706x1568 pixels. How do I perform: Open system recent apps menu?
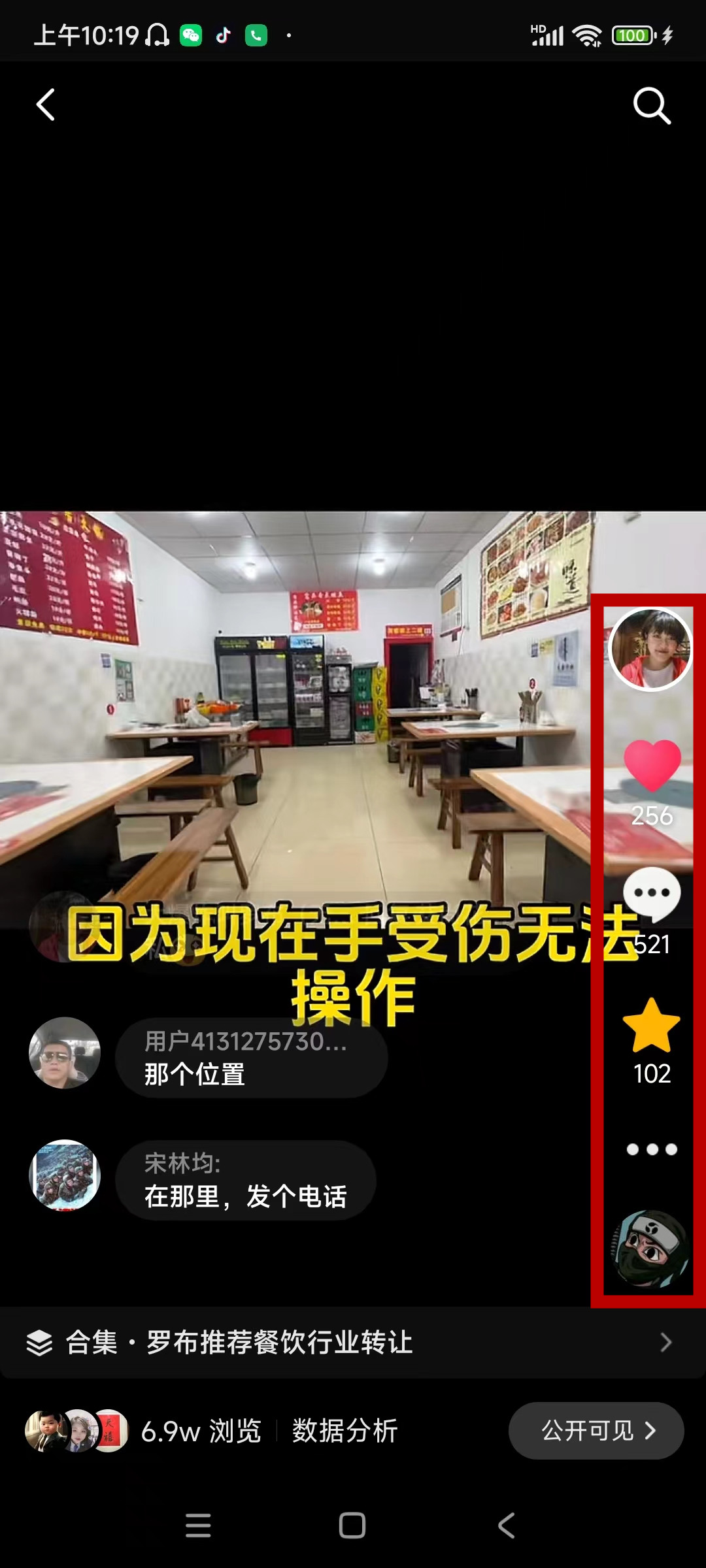coord(198,1526)
